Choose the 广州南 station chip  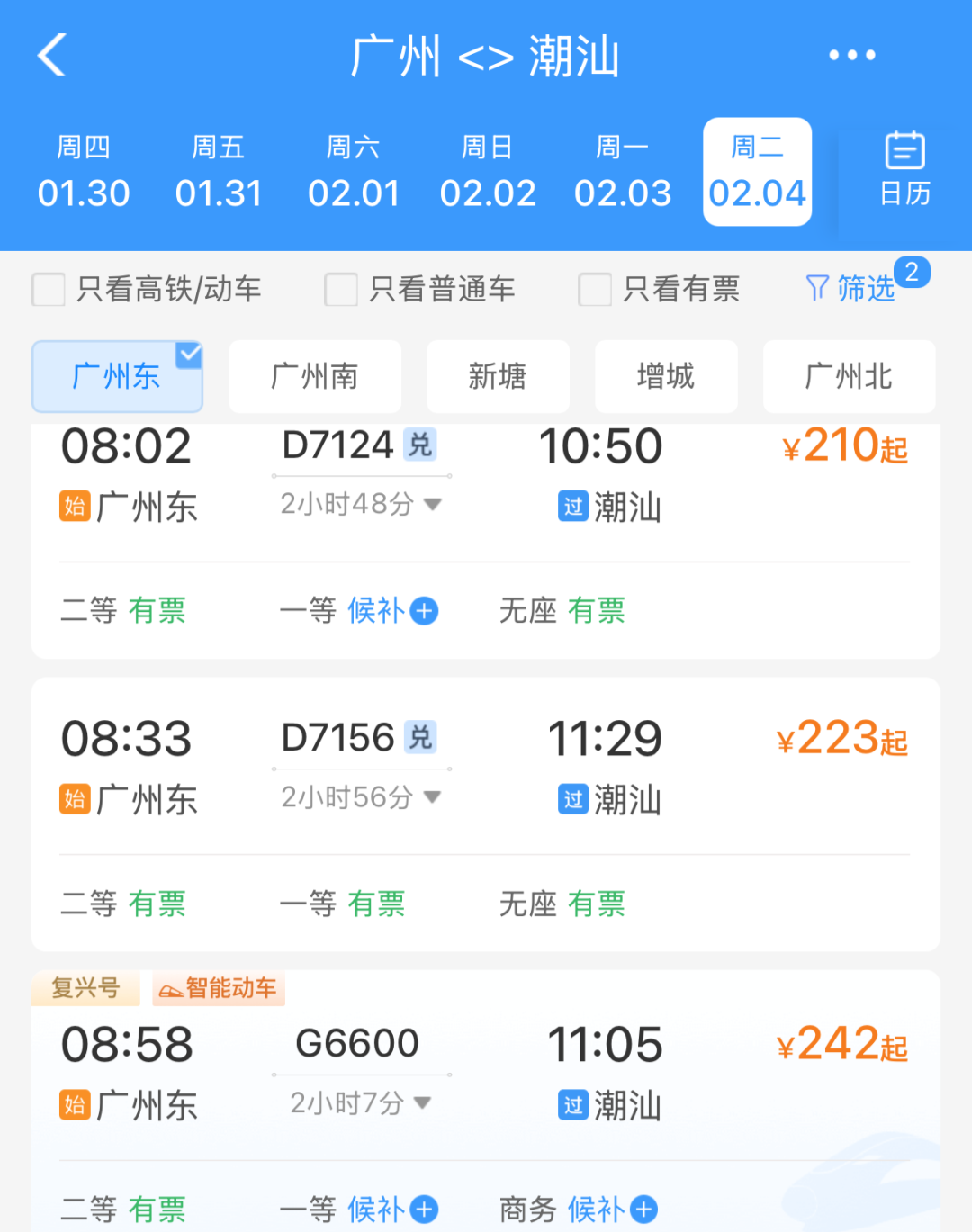(315, 376)
